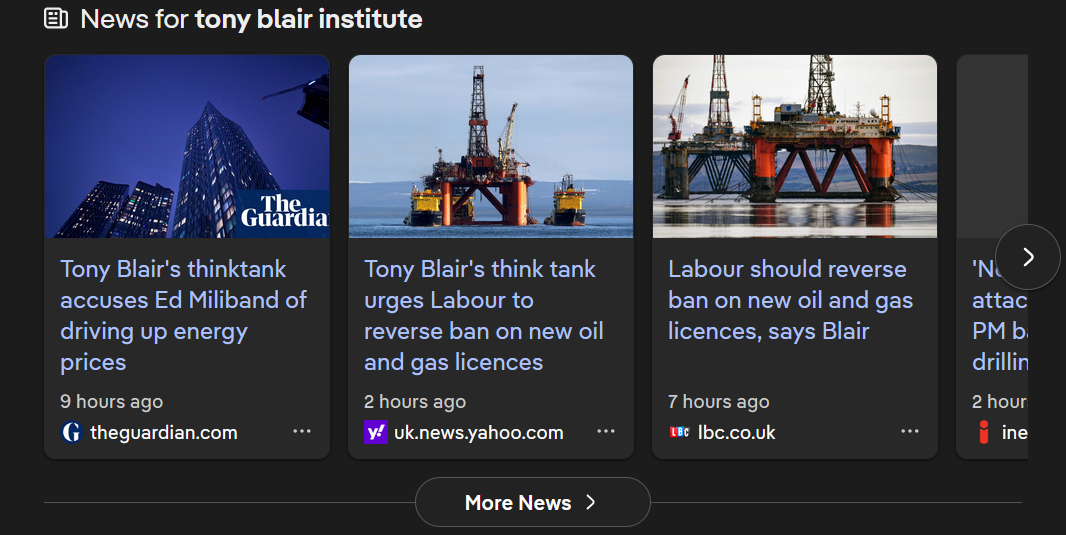Open more options for uk.news.yahoo.com article
Viewport: 1066px width, 535px height.
point(606,432)
